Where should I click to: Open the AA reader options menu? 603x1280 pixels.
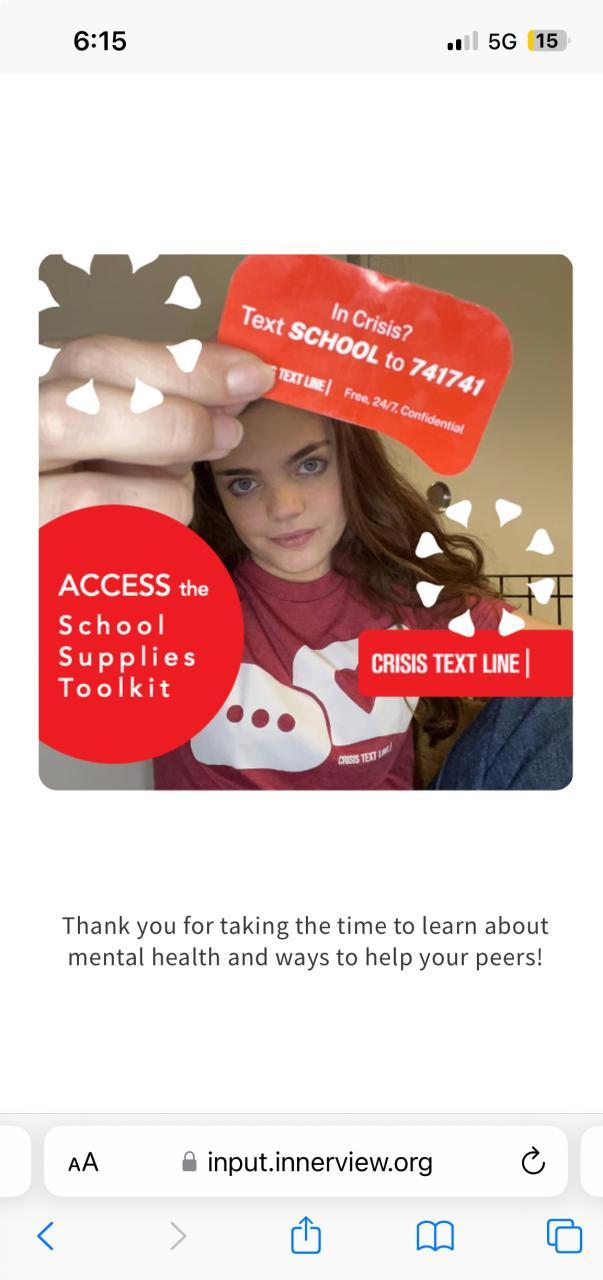84,1162
